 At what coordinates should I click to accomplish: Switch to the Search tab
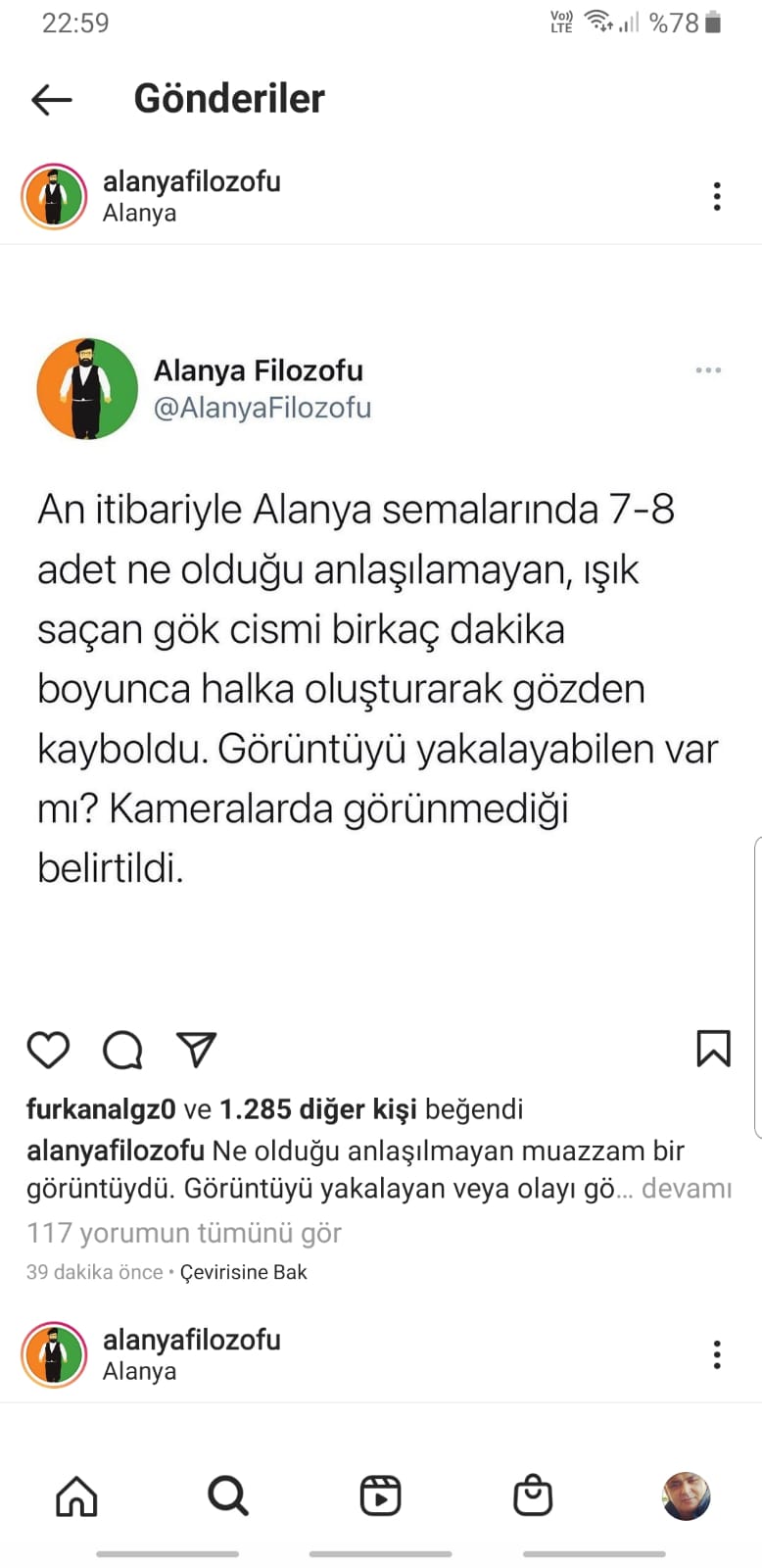(228, 1496)
